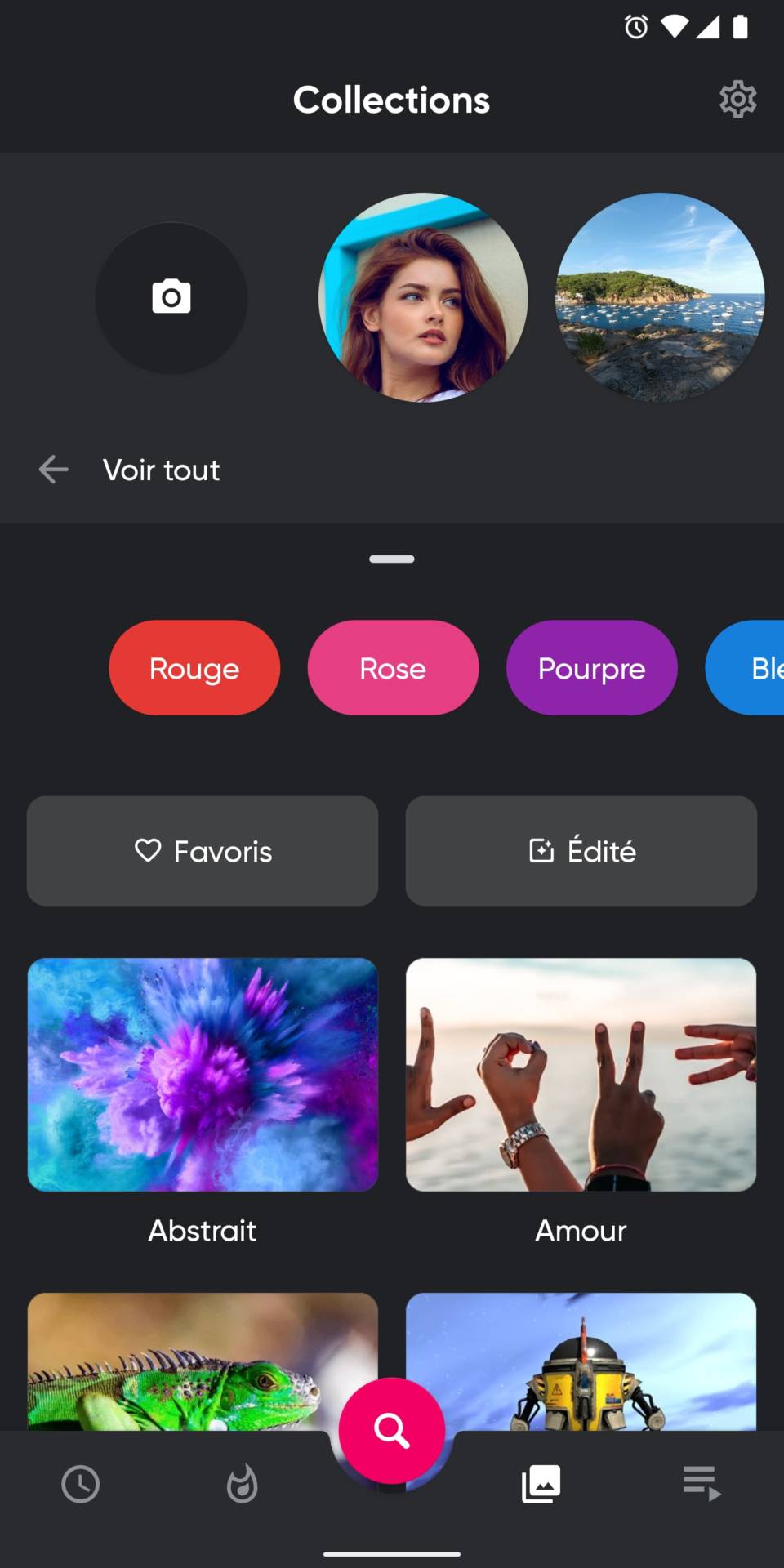This screenshot has width=784, height=1568.
Task: Select the Rose color filter
Action: (x=393, y=667)
